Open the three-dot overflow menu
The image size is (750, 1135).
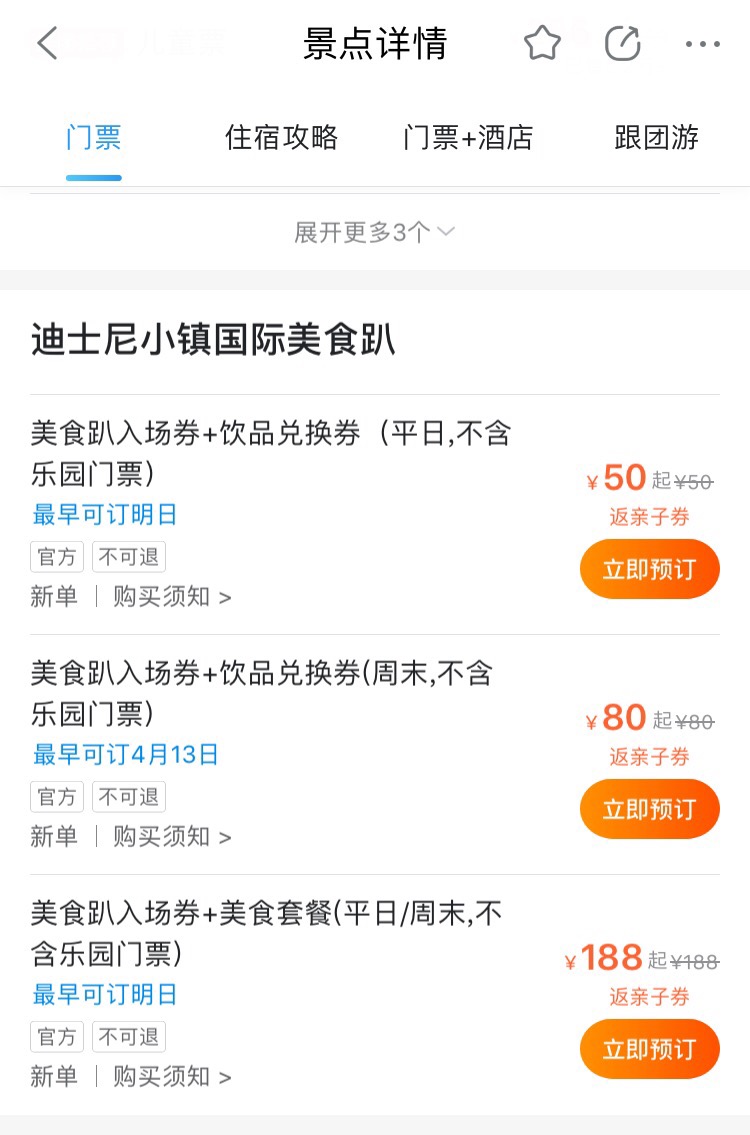tap(702, 44)
